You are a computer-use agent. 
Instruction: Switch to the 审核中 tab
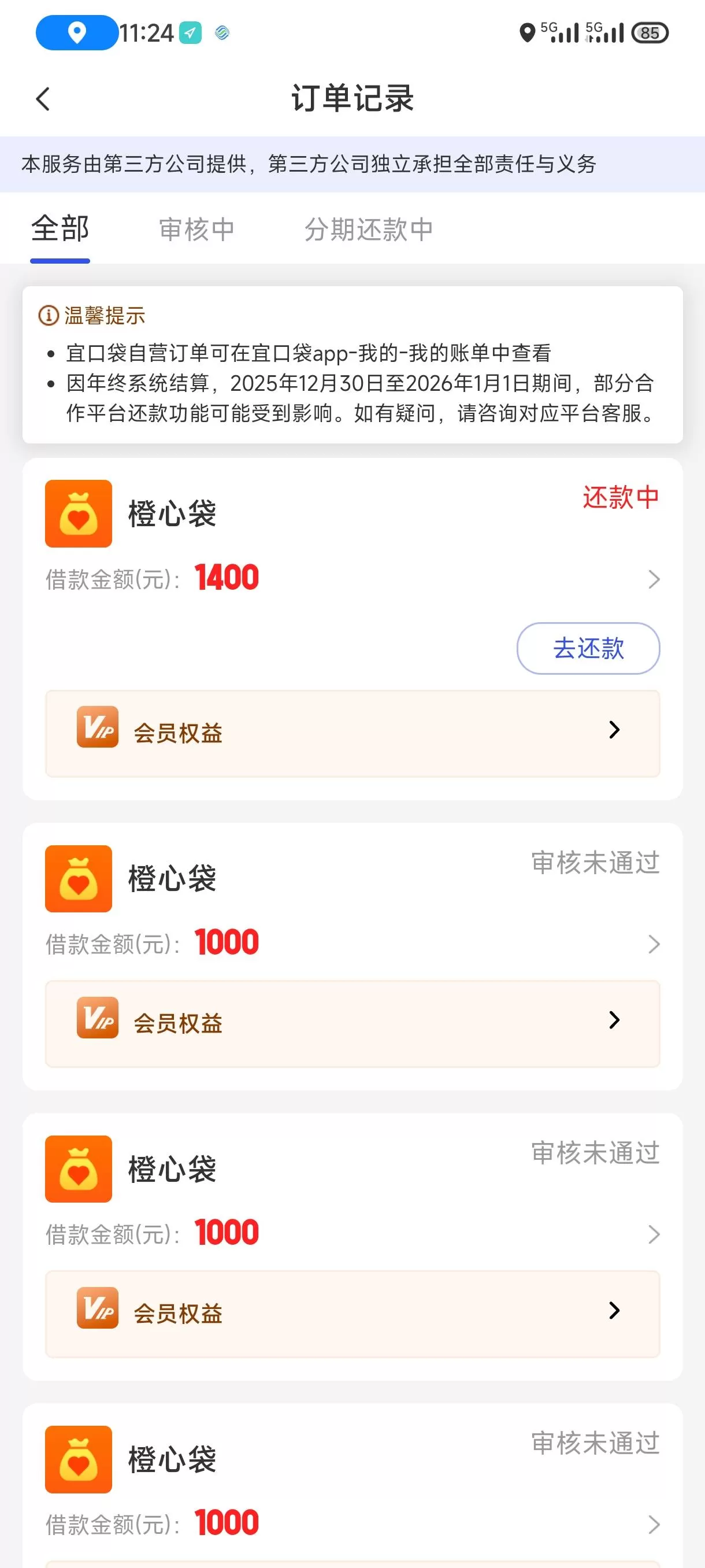196,230
